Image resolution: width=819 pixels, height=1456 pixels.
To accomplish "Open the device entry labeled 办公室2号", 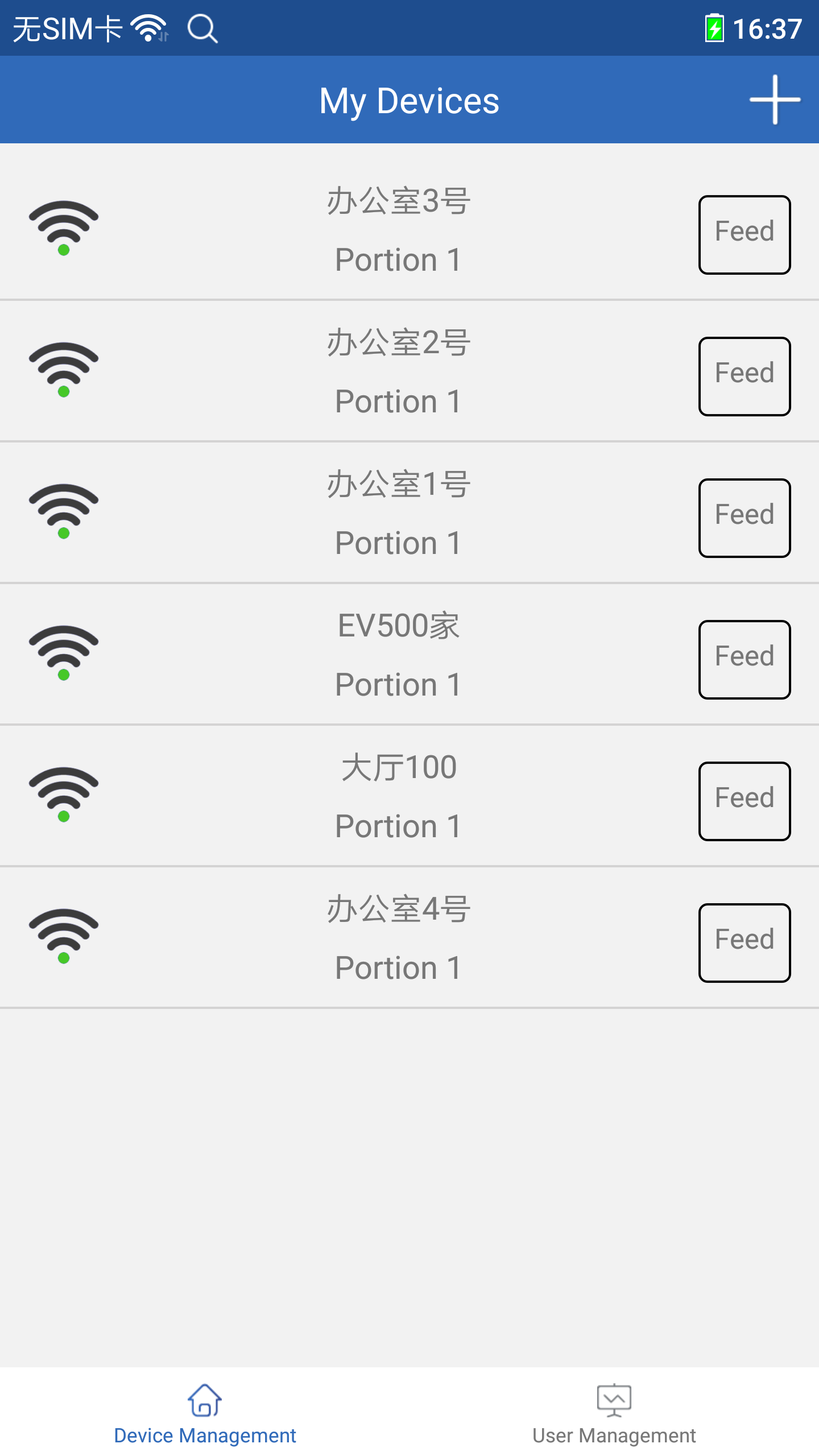I will coord(398,370).
